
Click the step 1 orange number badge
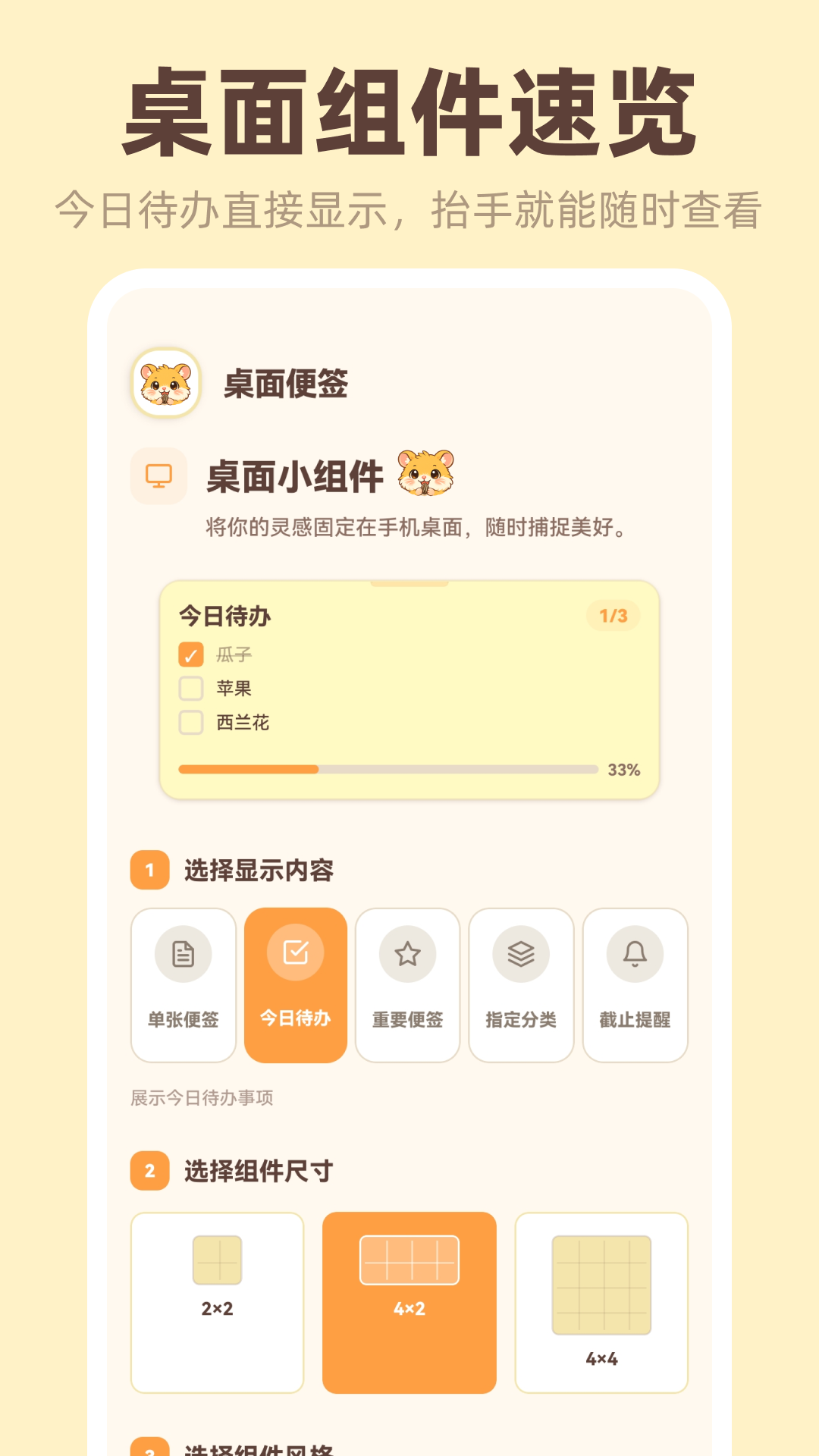pos(149,871)
